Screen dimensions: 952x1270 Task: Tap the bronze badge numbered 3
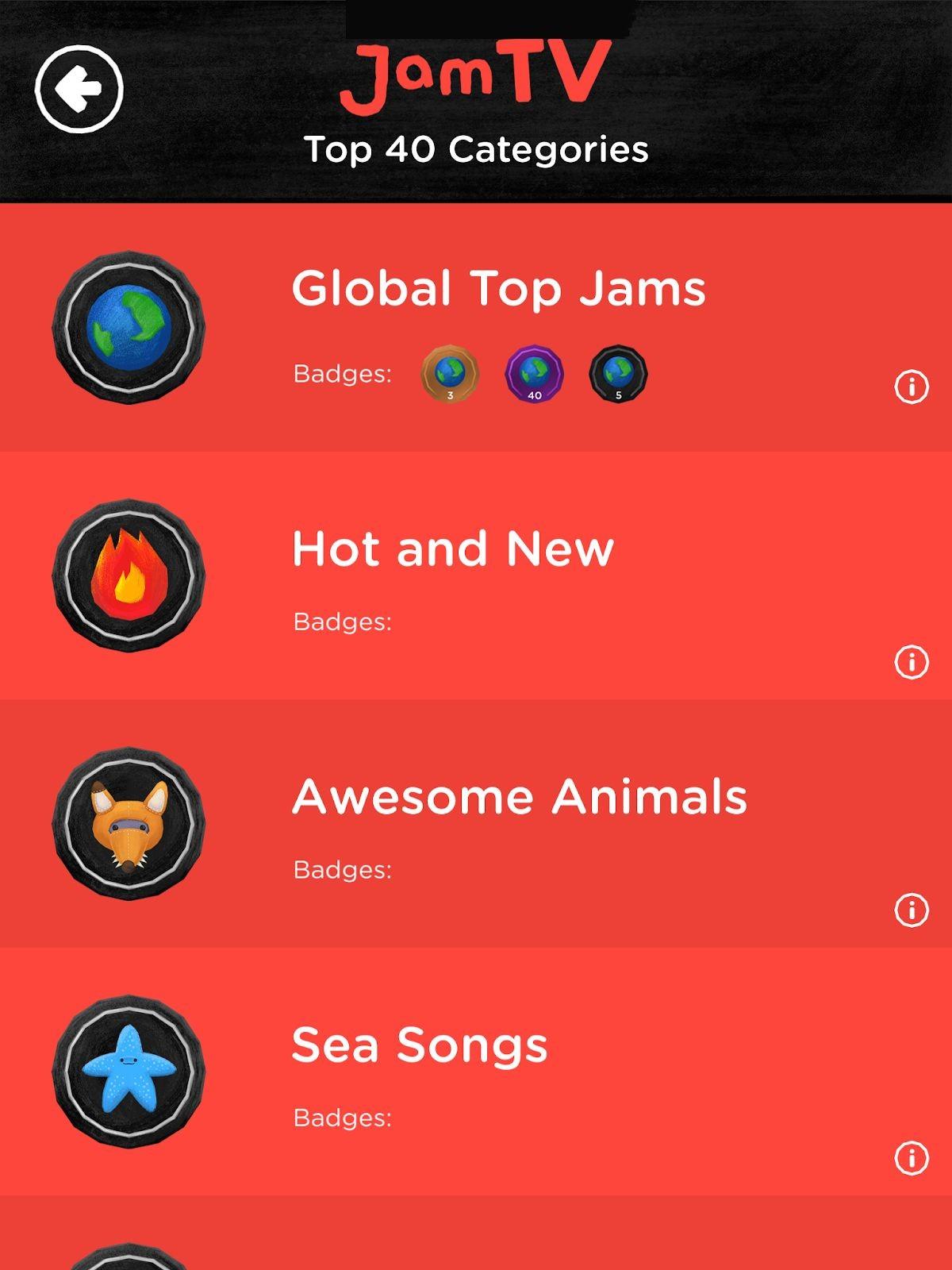click(450, 374)
